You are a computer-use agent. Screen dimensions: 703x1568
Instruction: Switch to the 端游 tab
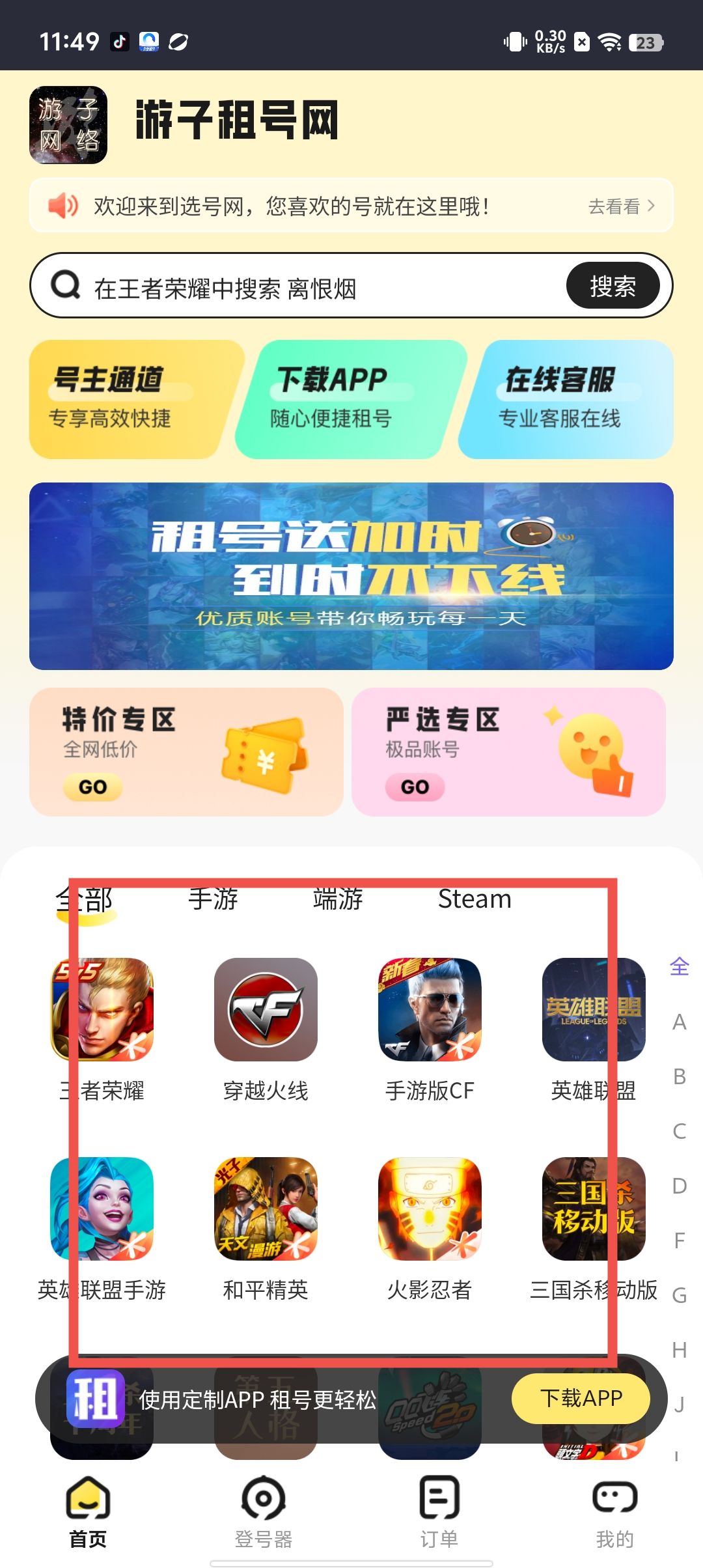(x=338, y=899)
